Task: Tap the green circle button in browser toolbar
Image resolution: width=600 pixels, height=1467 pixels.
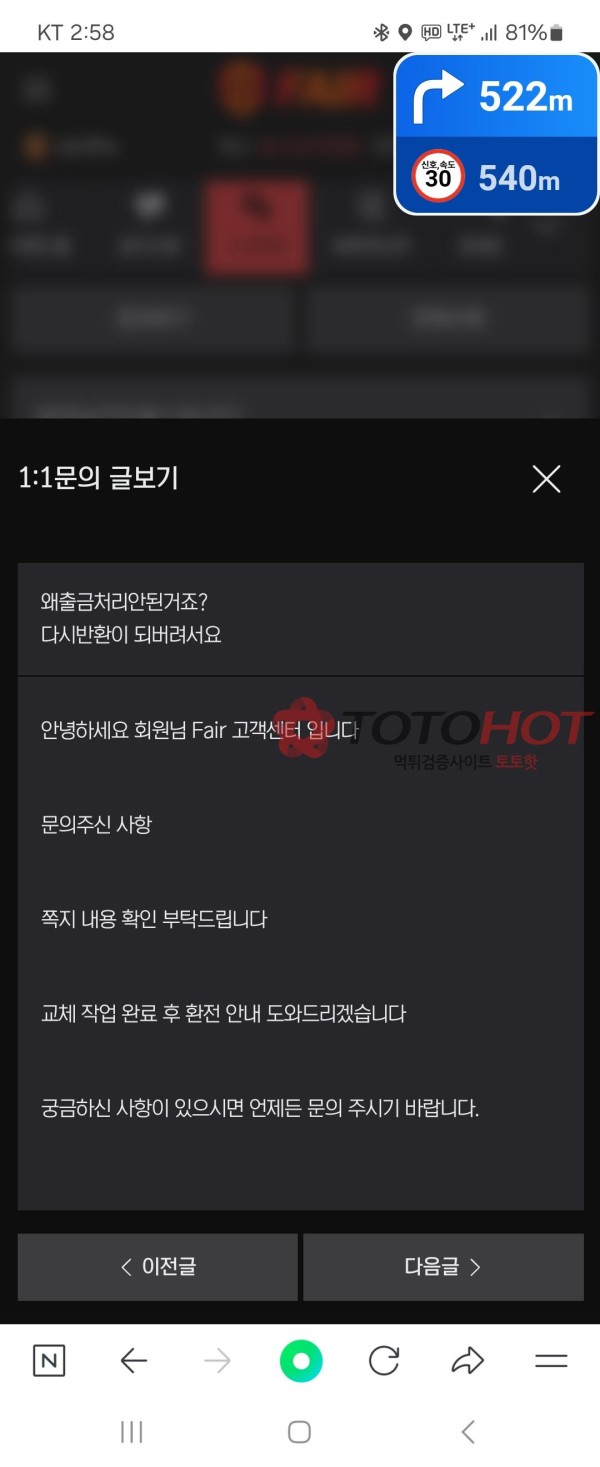Action: [x=301, y=1360]
